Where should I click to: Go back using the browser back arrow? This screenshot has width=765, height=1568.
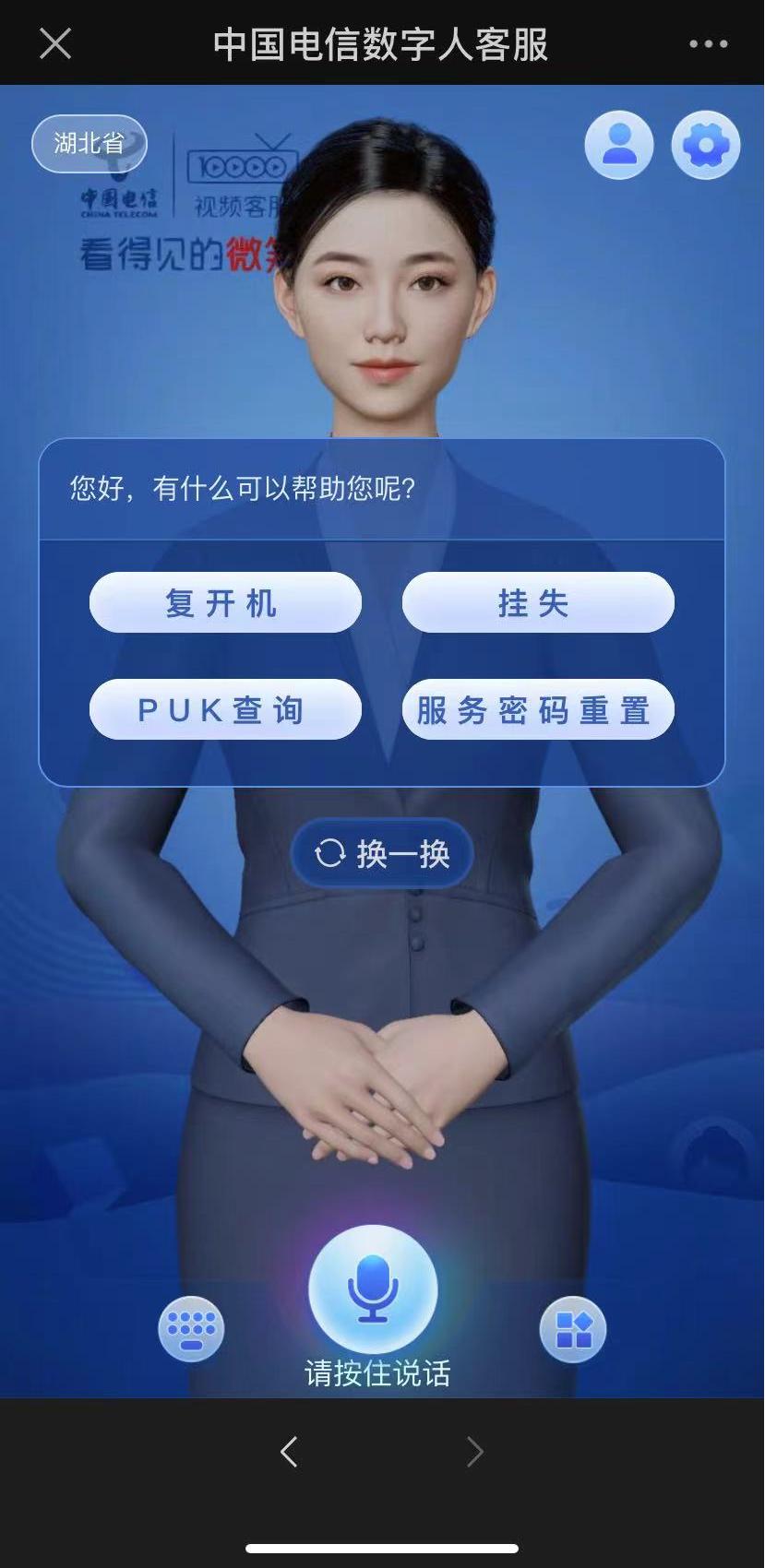pos(289,1452)
